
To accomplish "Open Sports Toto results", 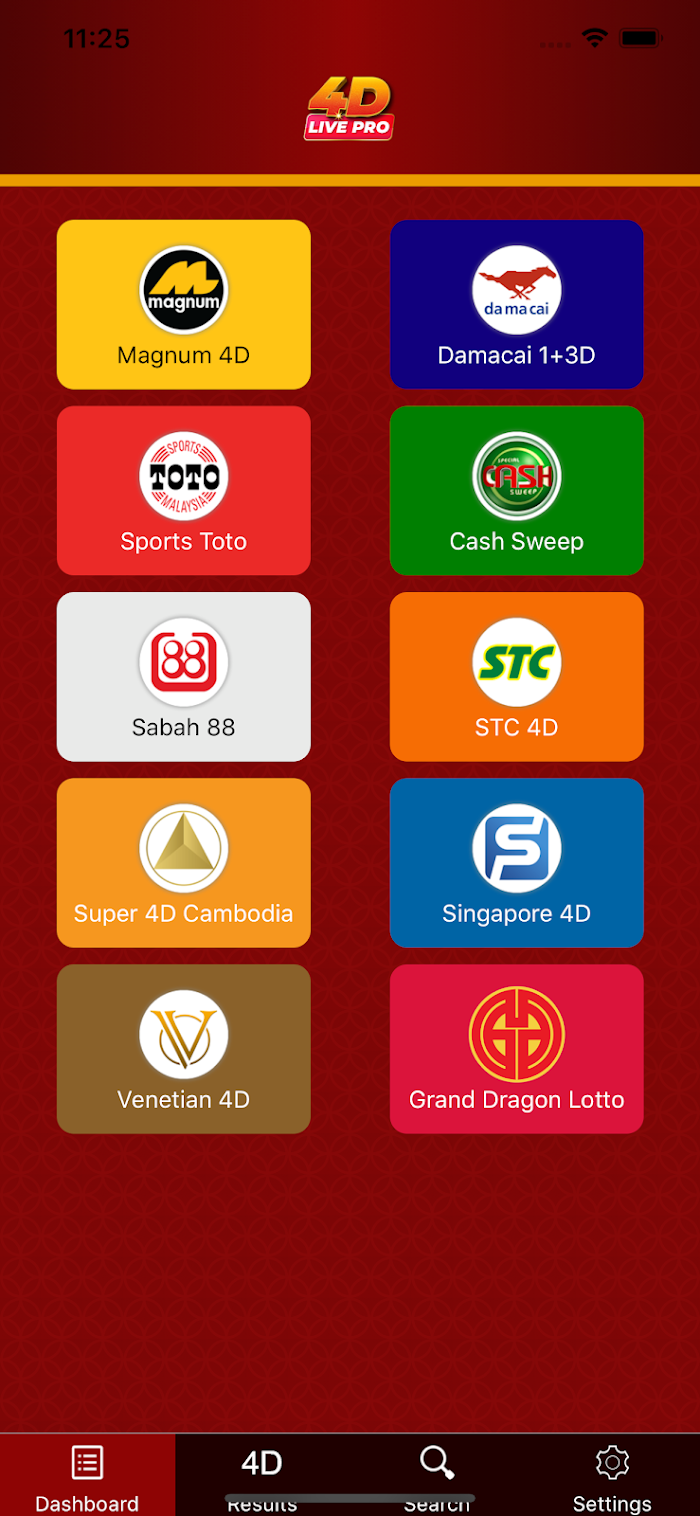I will [x=184, y=490].
